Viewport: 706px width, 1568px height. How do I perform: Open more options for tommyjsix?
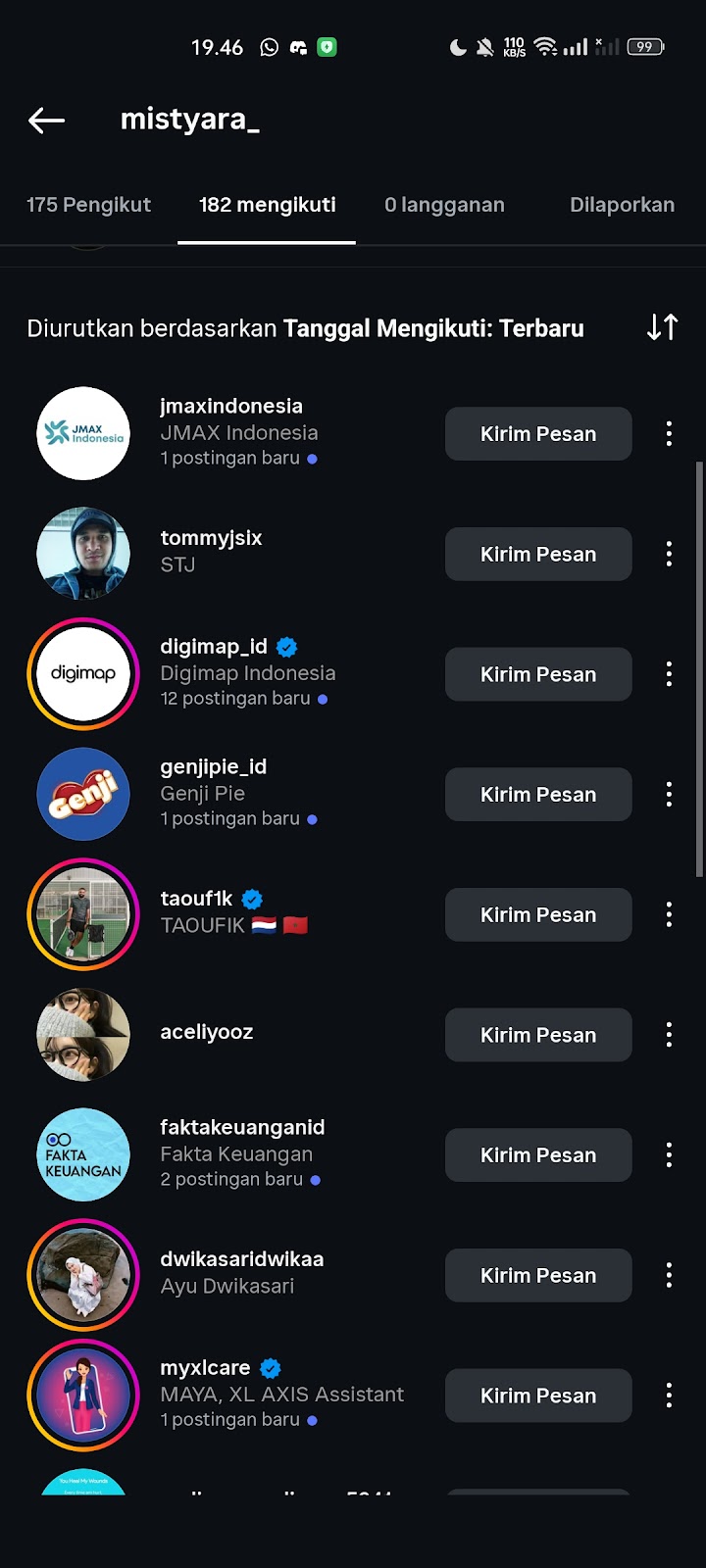pyautogui.click(x=669, y=555)
